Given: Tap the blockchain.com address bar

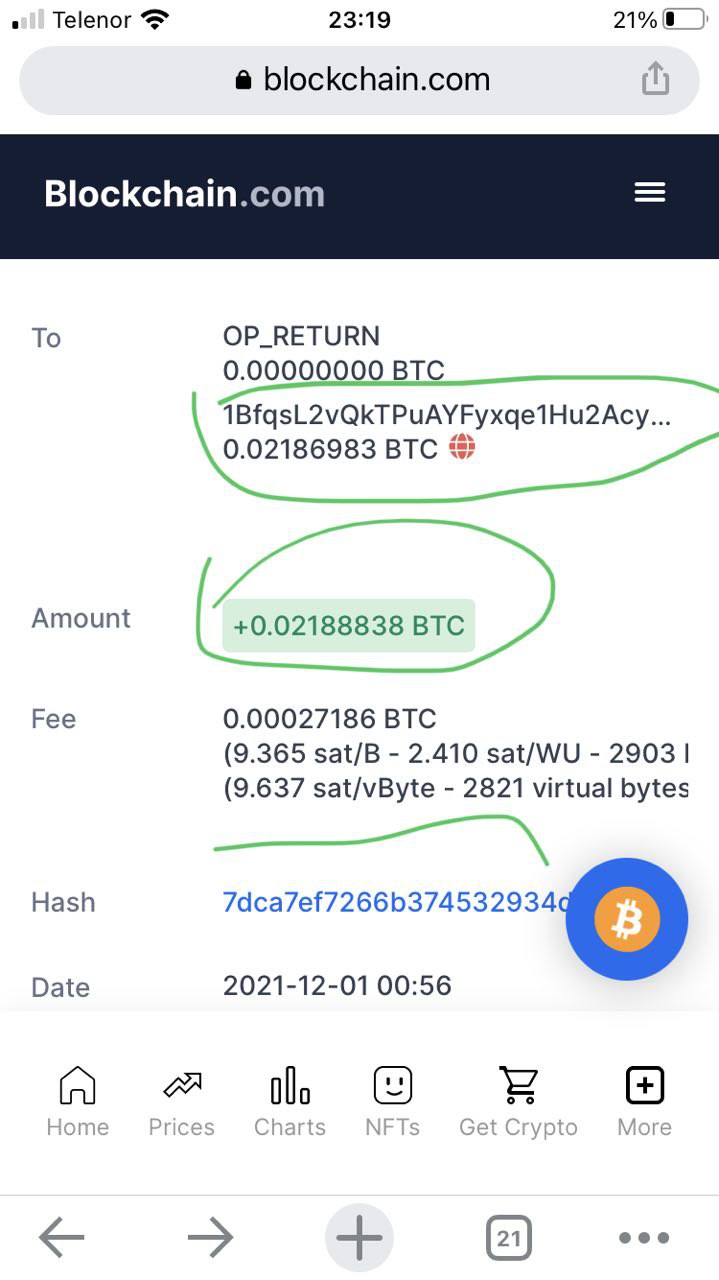Looking at the screenshot, I should point(359,80).
